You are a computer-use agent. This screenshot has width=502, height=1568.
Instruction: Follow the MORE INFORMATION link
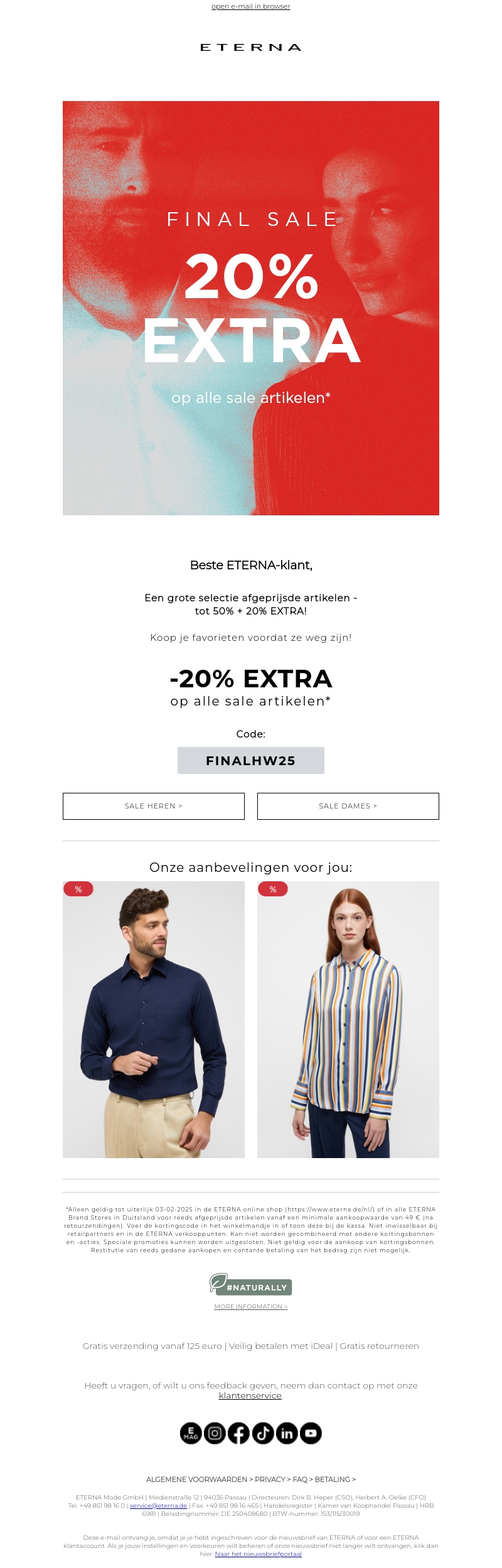[x=251, y=1306]
